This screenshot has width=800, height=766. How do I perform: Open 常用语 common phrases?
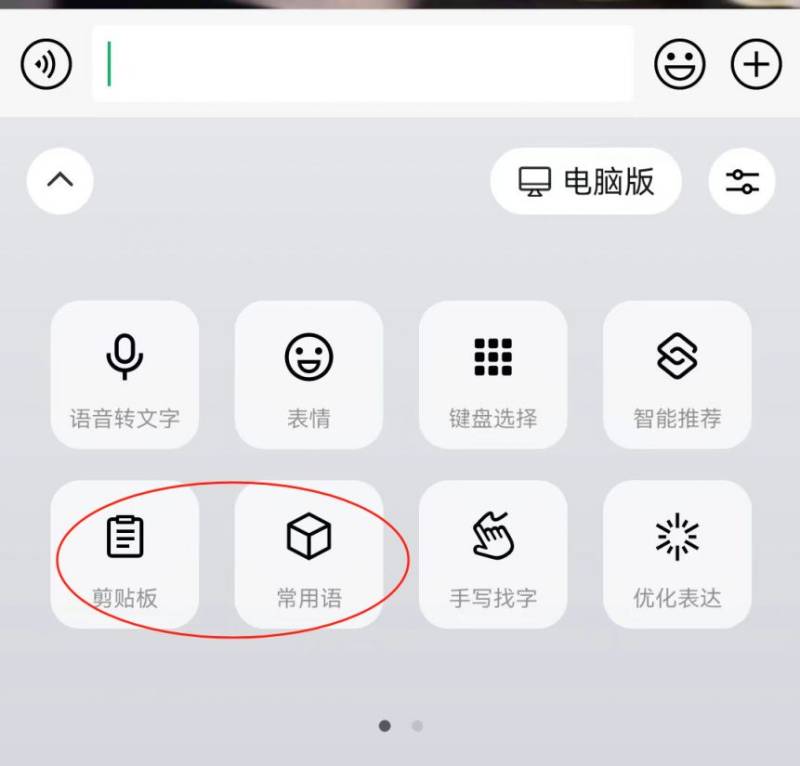[x=309, y=555]
